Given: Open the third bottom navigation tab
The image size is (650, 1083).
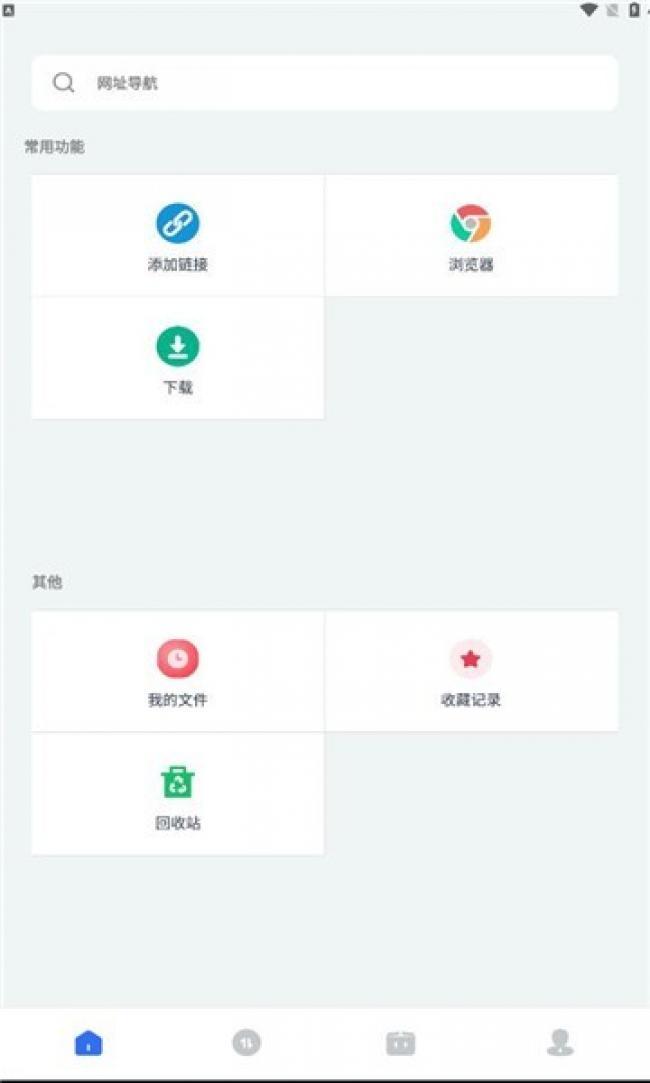Looking at the screenshot, I should [x=401, y=1043].
